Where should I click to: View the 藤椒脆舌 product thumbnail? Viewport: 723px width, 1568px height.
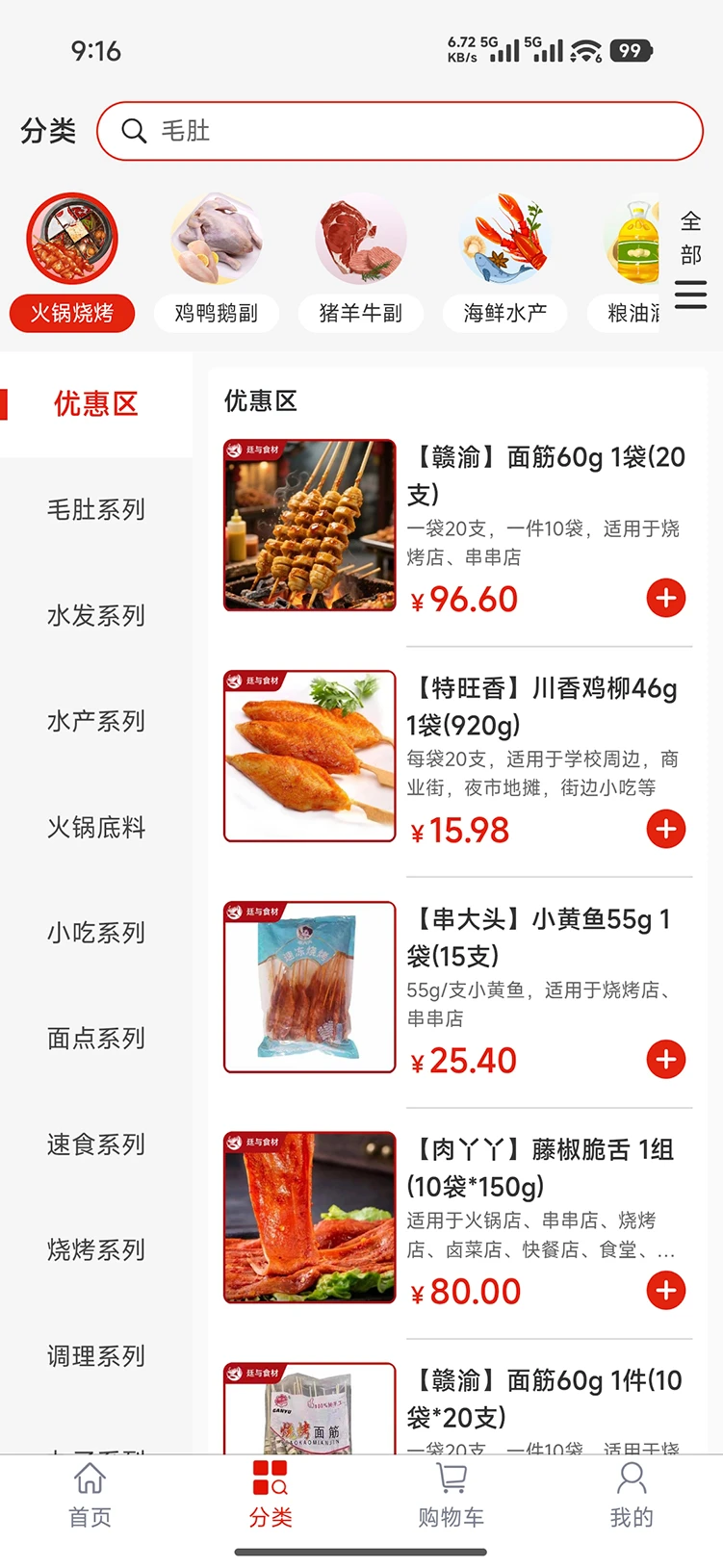click(x=308, y=1216)
